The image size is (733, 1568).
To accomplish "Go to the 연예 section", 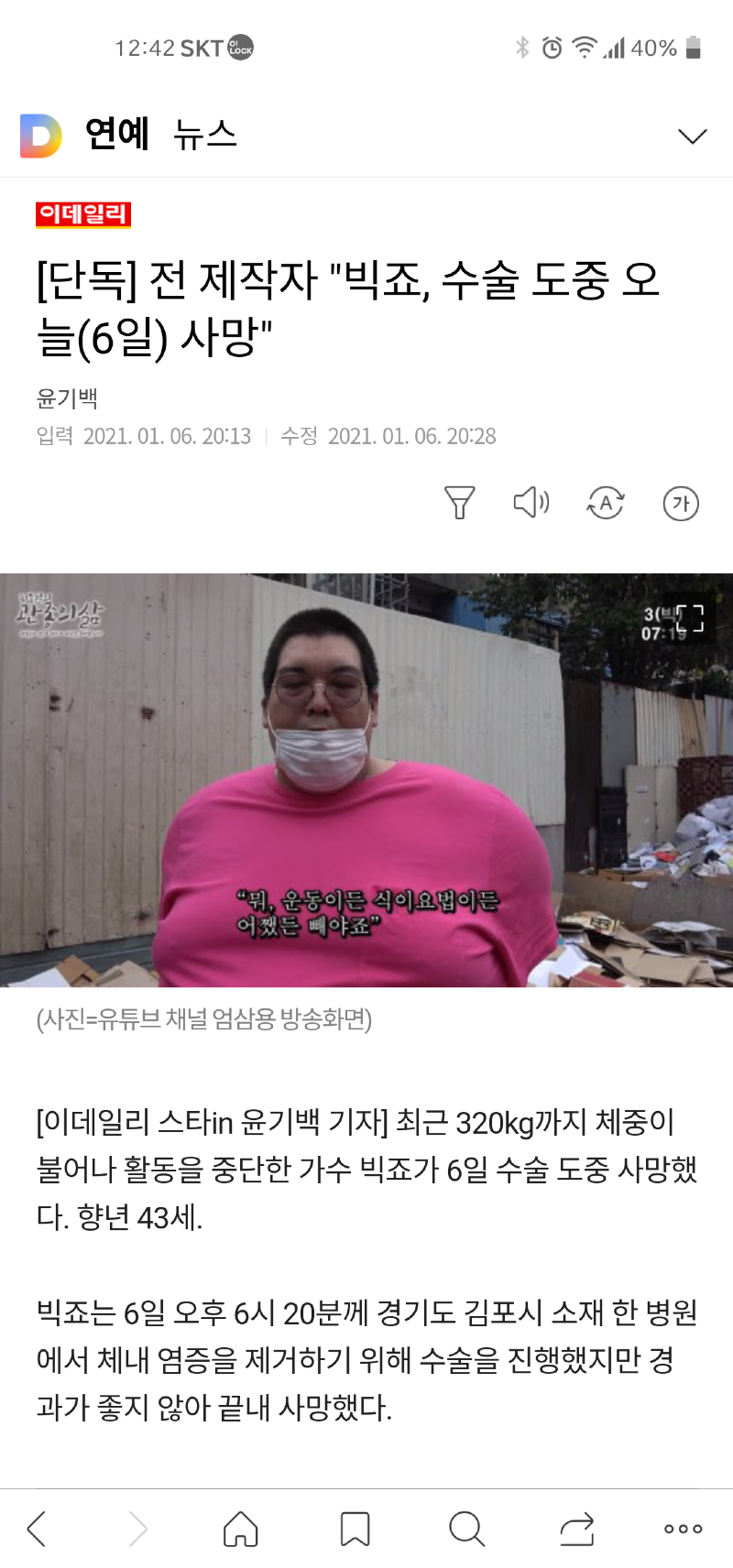I will coord(116,135).
